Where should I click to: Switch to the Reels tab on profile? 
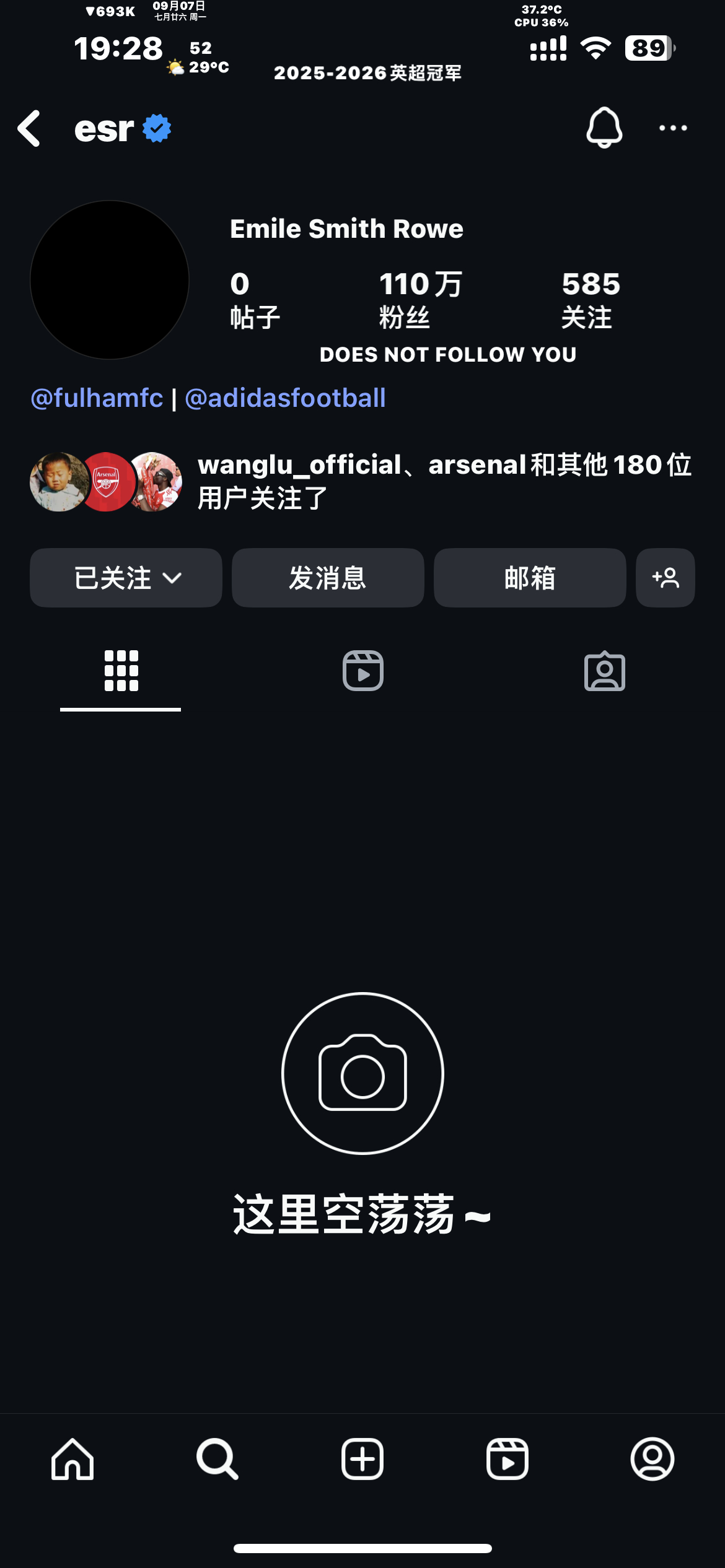(x=363, y=671)
